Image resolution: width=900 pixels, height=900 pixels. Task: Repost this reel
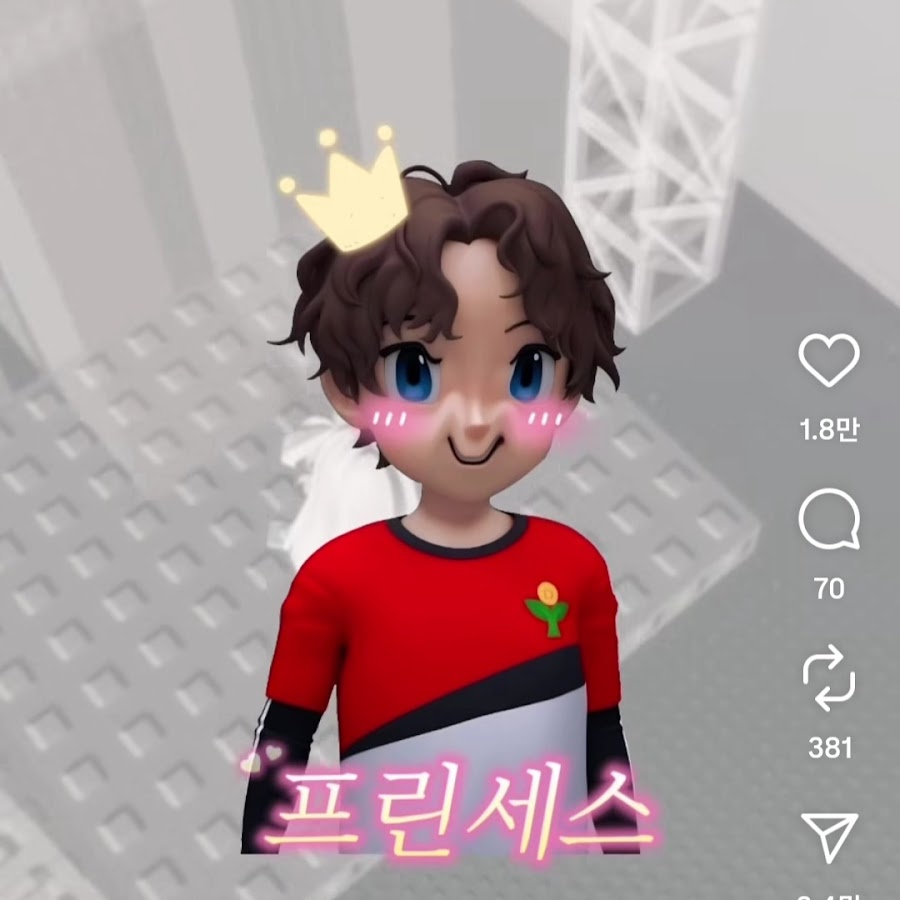(x=829, y=680)
